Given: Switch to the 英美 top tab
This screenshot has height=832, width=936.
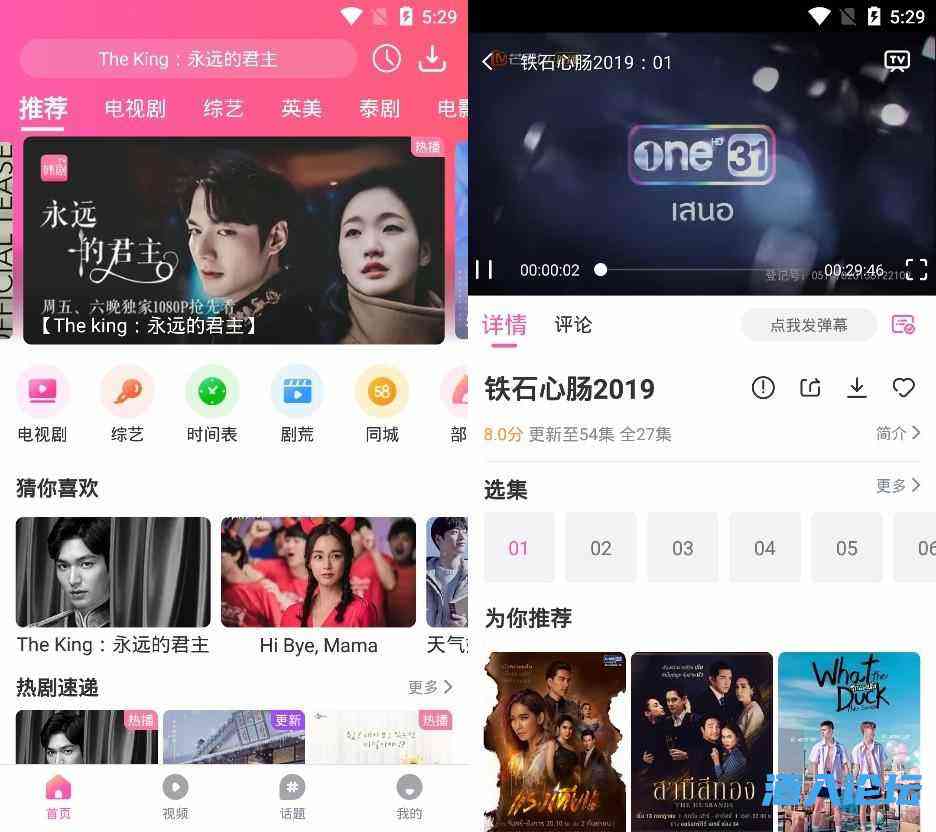Looking at the screenshot, I should point(301,108).
